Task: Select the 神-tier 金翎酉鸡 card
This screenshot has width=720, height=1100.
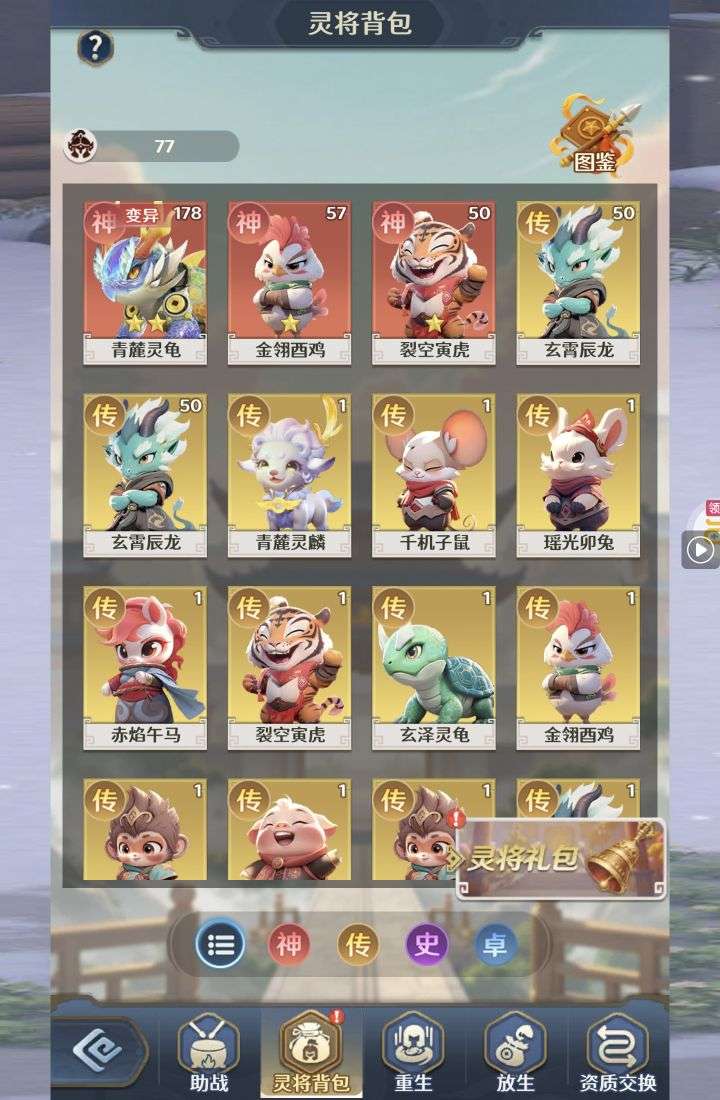Action: [x=289, y=281]
